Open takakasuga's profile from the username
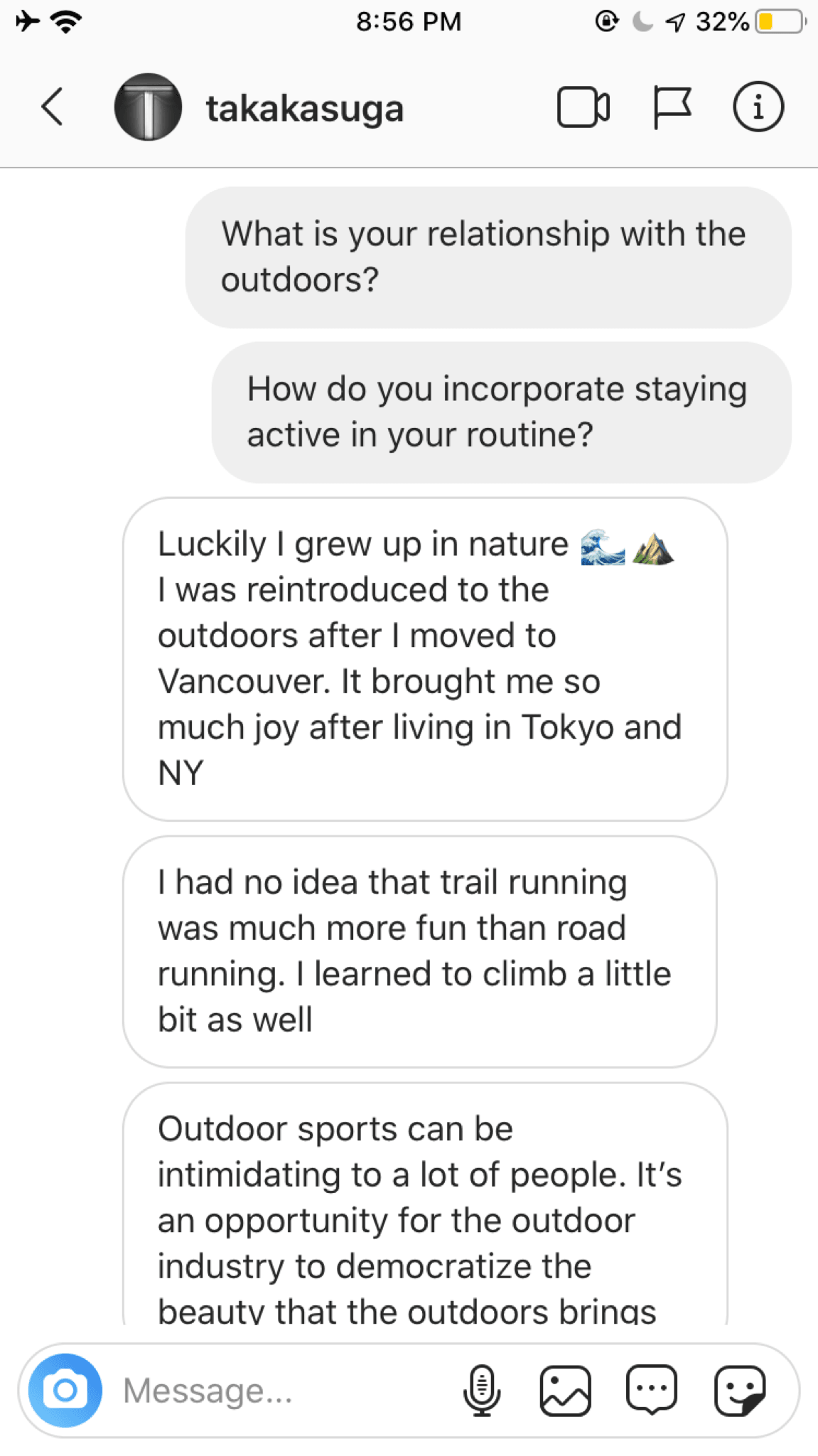This screenshot has height=1456, width=818. coord(304,109)
